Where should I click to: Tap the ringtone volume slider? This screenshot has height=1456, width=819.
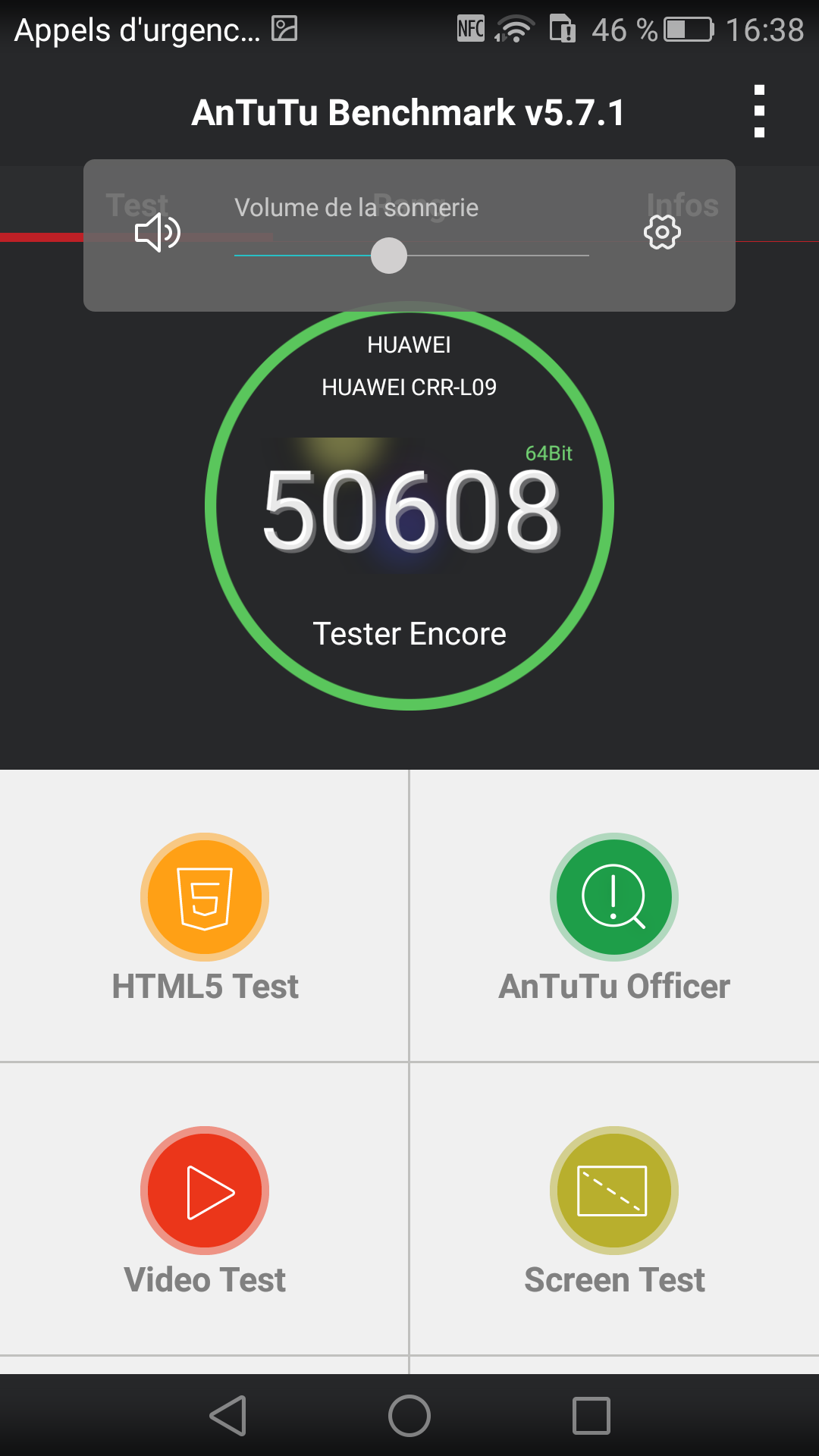(412, 256)
